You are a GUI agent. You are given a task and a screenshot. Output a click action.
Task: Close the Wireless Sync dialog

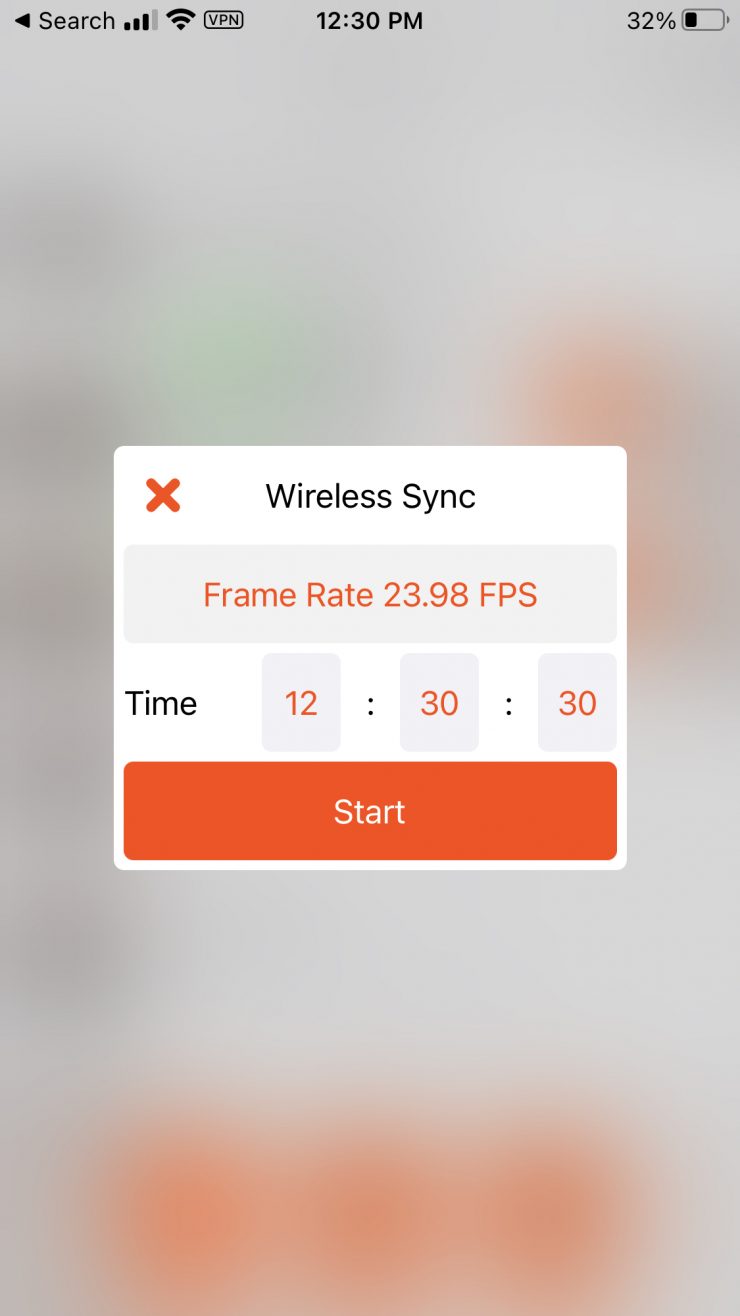163,495
